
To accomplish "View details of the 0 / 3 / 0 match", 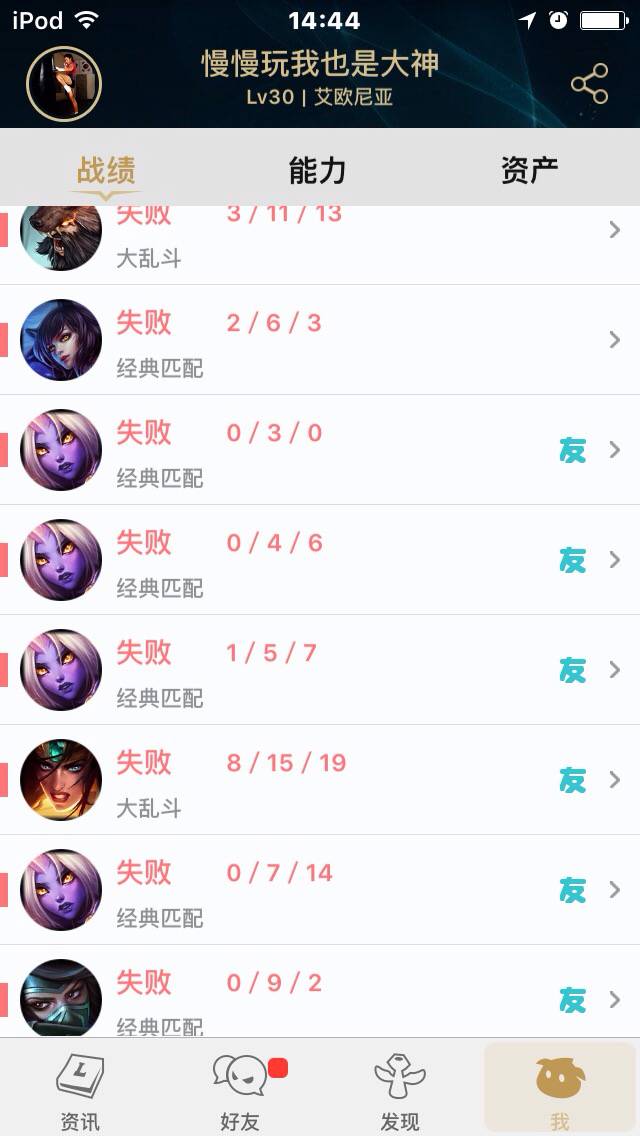I will tap(320, 450).
